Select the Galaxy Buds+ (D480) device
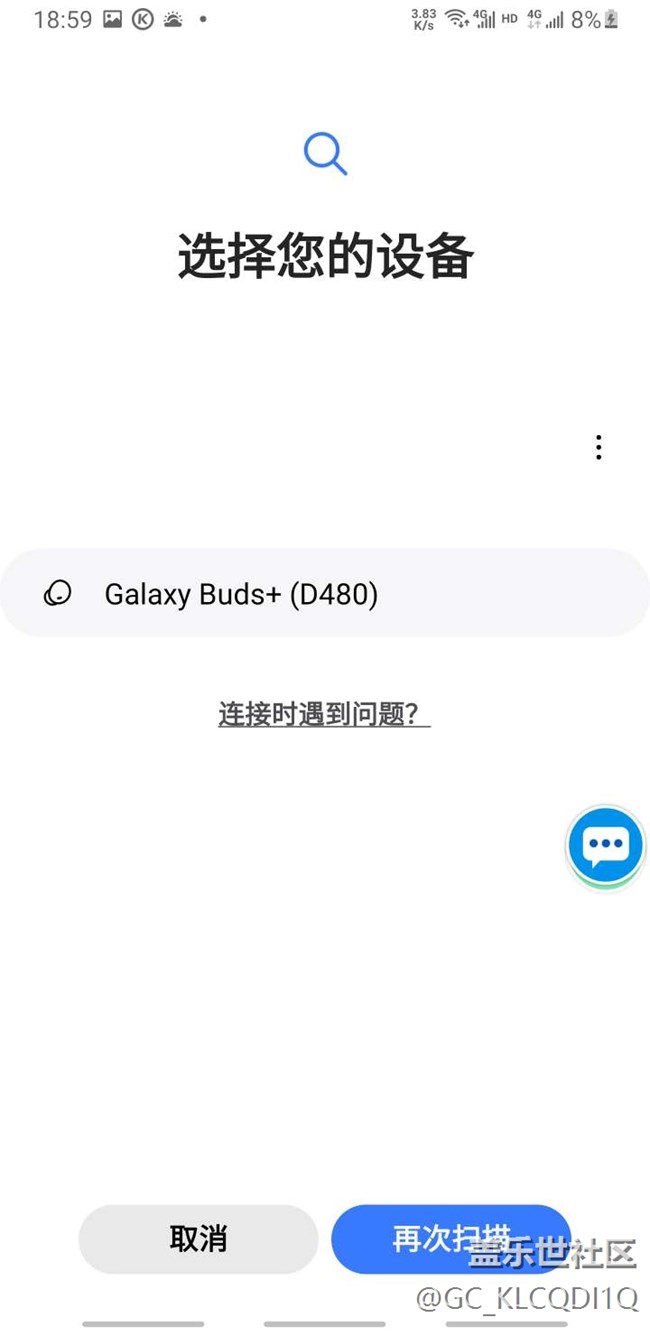Screen dimensions: 650x1336 (325, 593)
